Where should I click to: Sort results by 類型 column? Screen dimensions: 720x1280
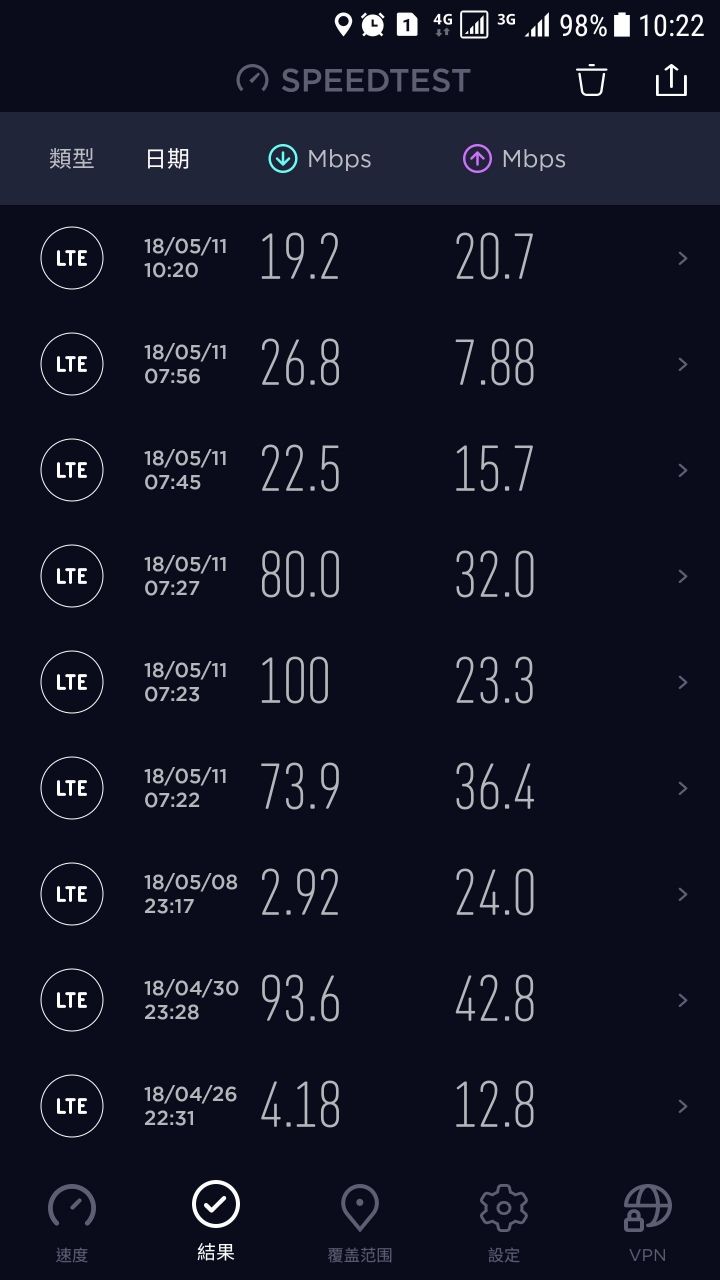point(71,159)
